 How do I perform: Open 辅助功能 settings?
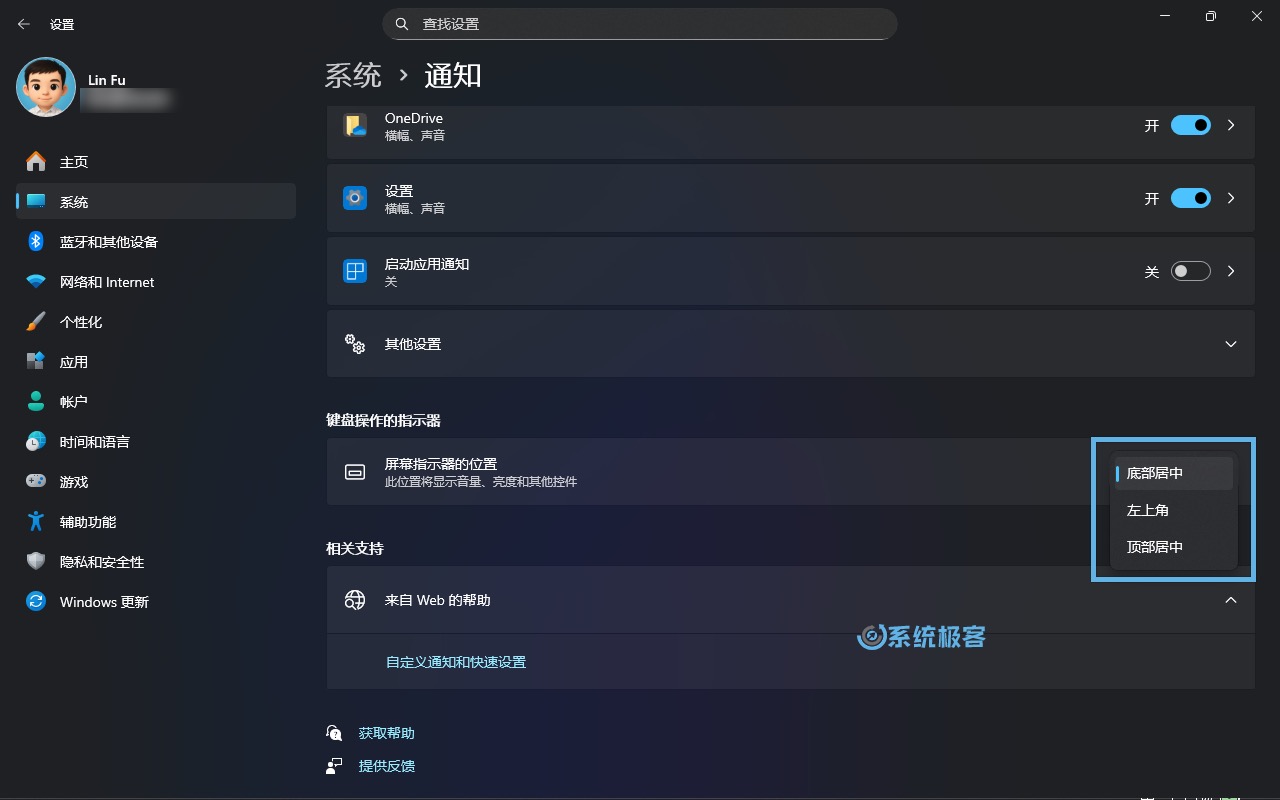88,522
